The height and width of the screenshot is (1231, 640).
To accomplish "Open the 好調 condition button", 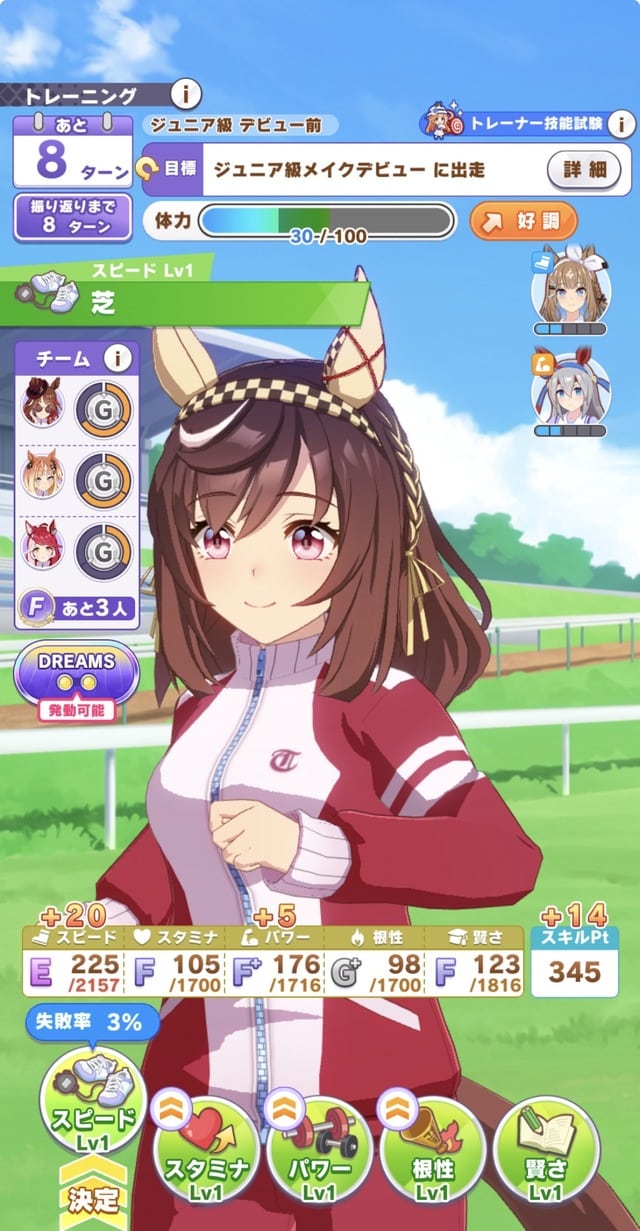I will [x=523, y=220].
